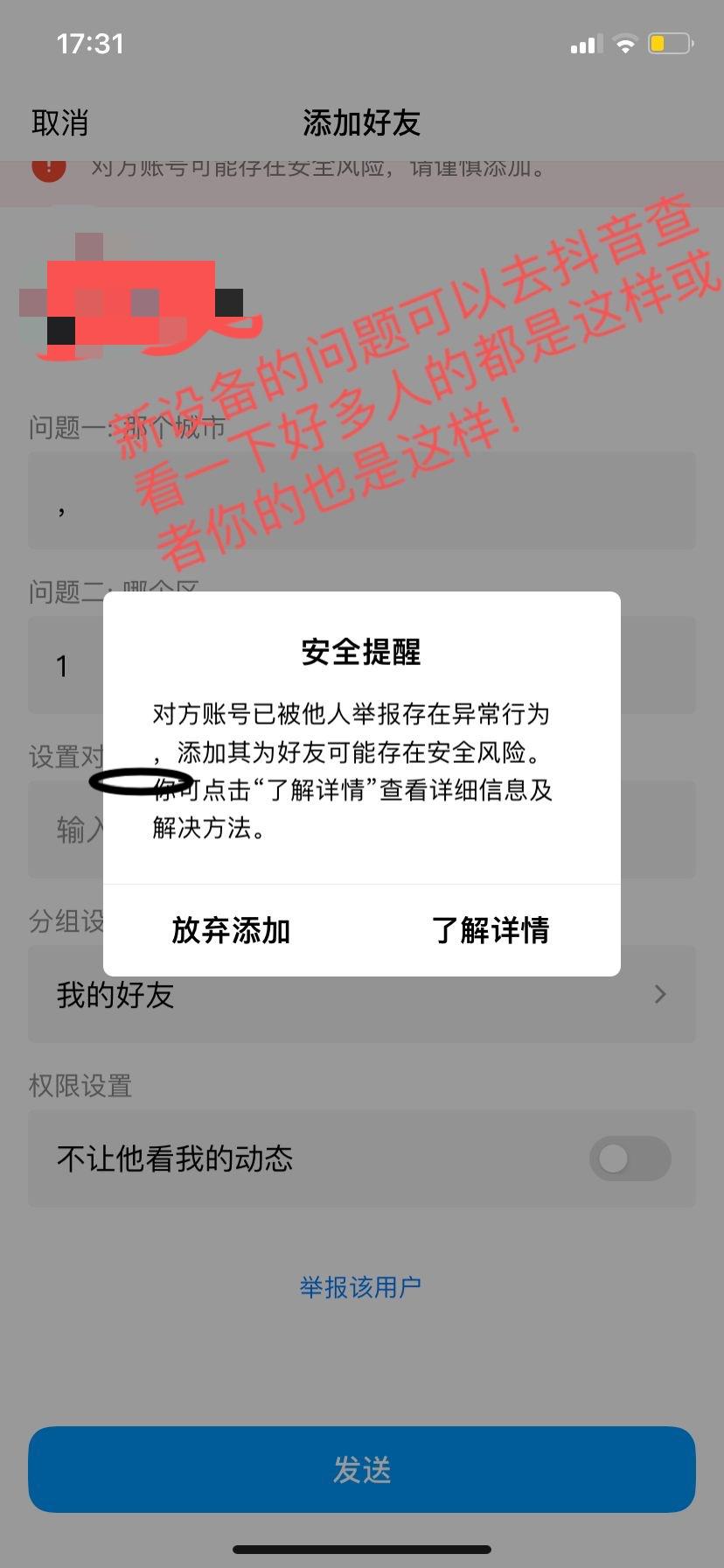724x1568 pixels.
Task: Tap 放弃添加 in the security dialog
Action: (231, 930)
